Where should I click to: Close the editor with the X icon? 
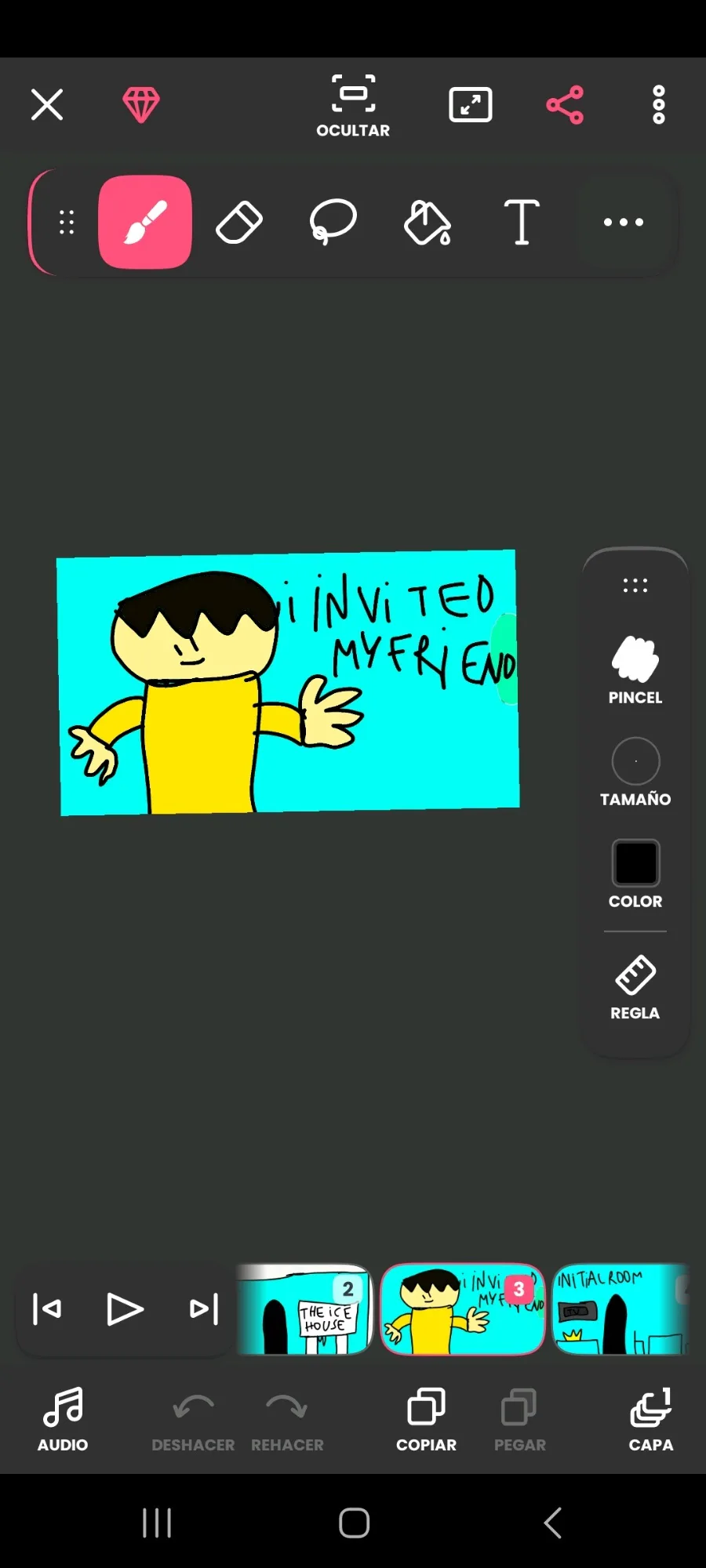[47, 104]
